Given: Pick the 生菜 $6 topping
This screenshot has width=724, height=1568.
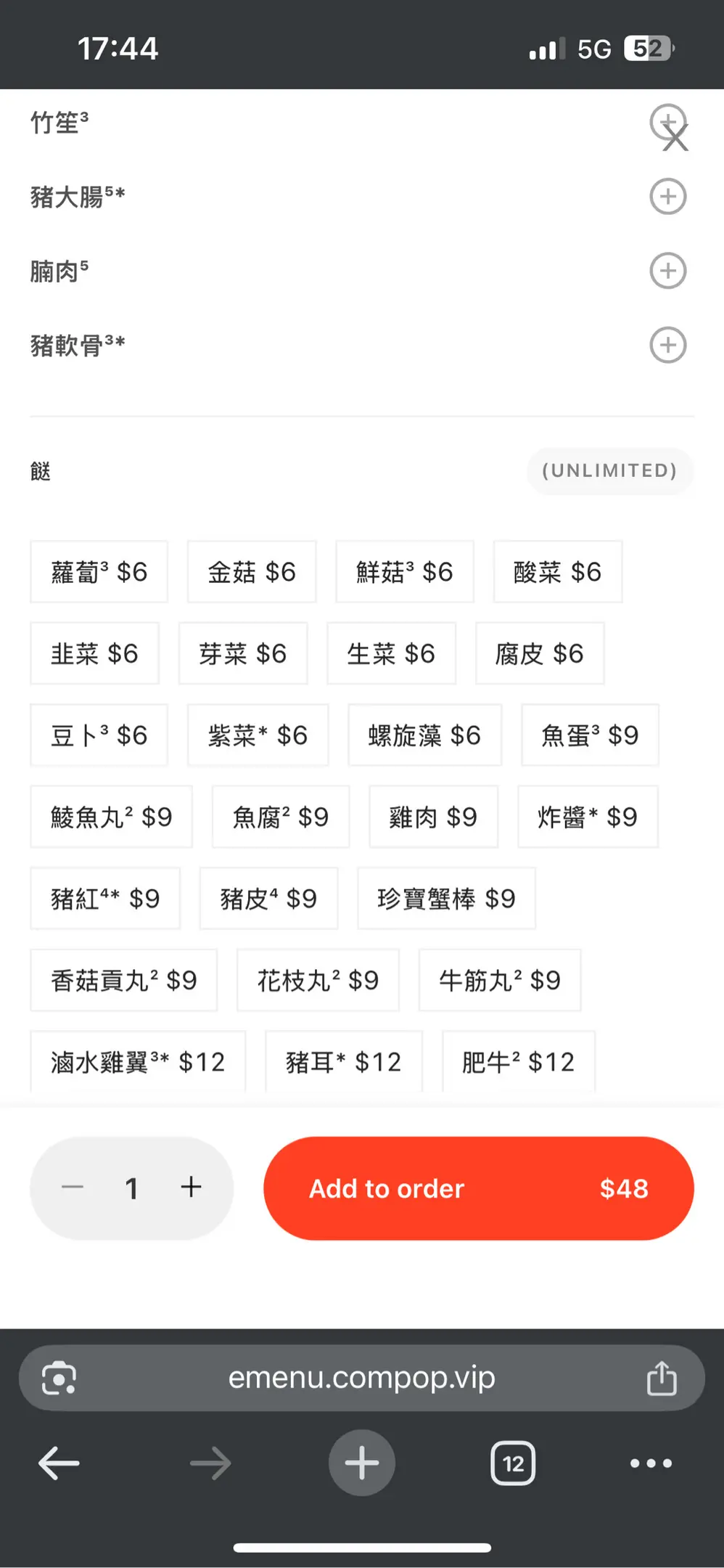Looking at the screenshot, I should [x=391, y=654].
